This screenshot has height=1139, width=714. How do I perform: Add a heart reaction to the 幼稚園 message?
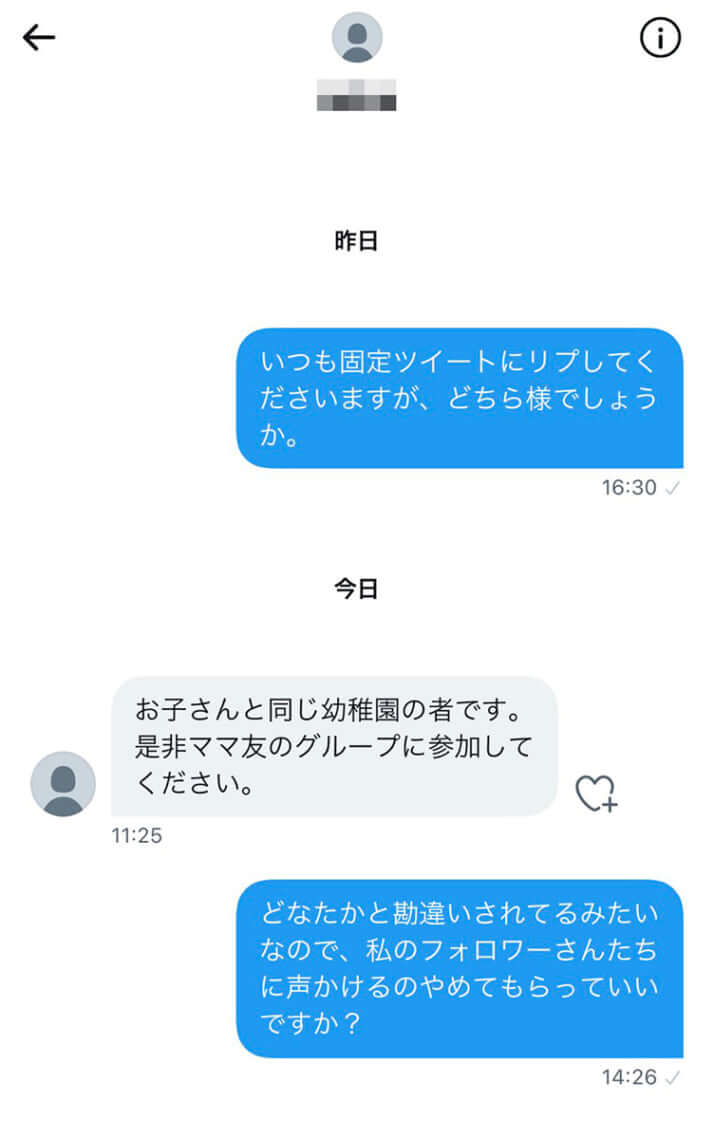tap(596, 793)
